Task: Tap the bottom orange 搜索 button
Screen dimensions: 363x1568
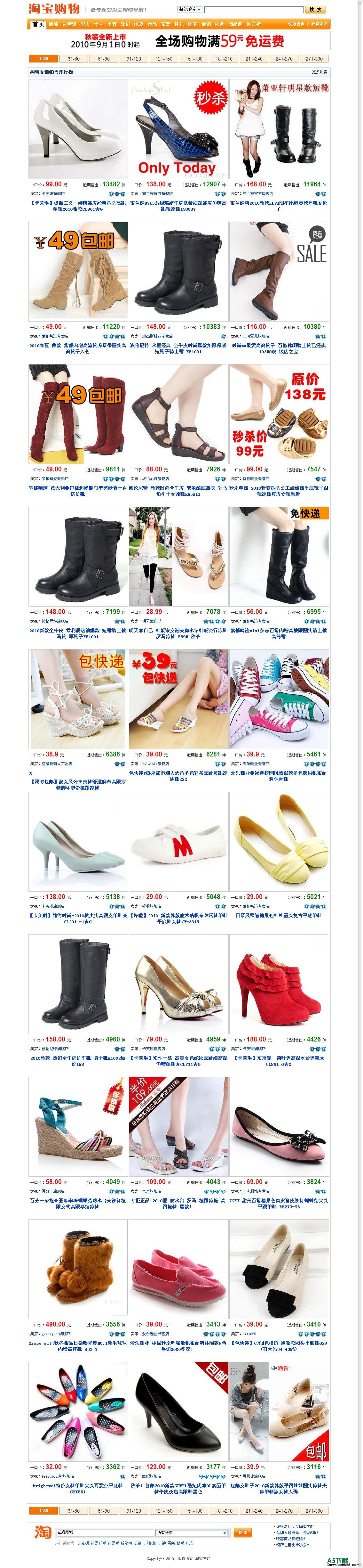Action: [242, 1532]
